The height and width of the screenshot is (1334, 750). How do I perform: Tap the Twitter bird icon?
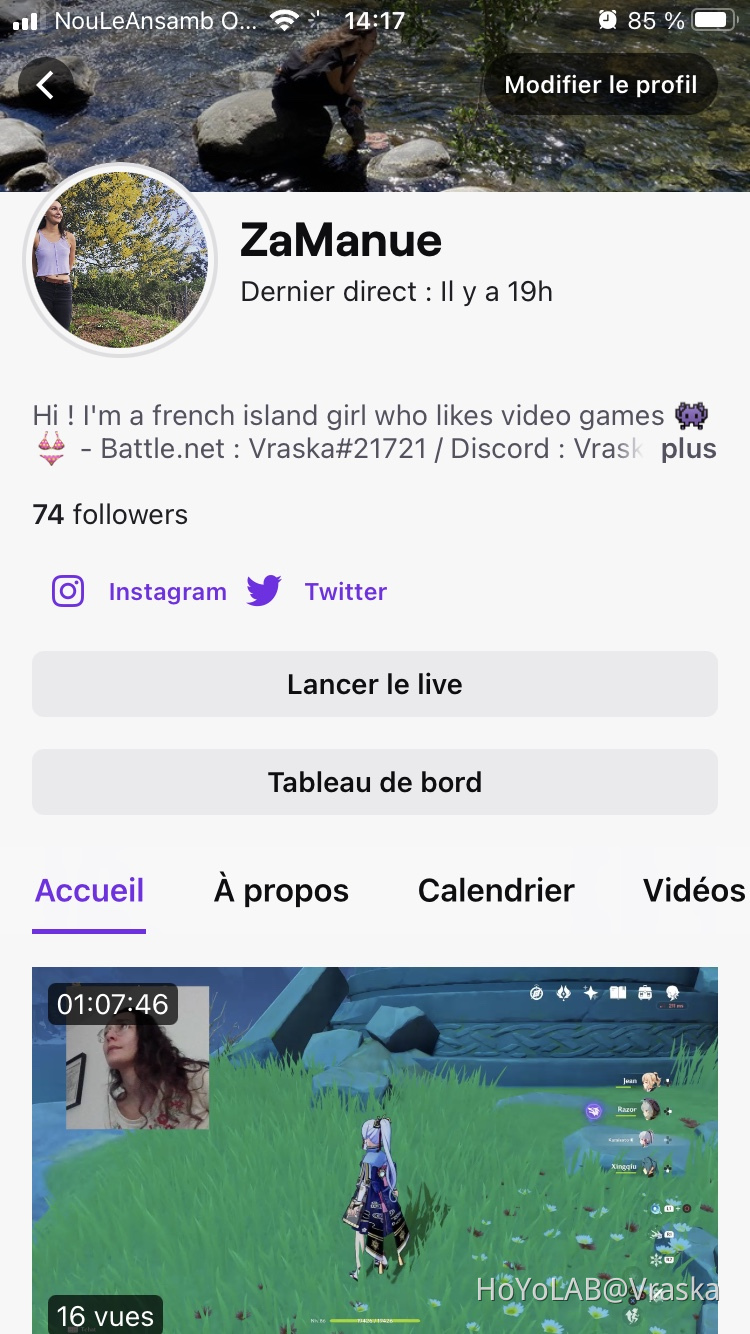pyautogui.click(x=263, y=590)
